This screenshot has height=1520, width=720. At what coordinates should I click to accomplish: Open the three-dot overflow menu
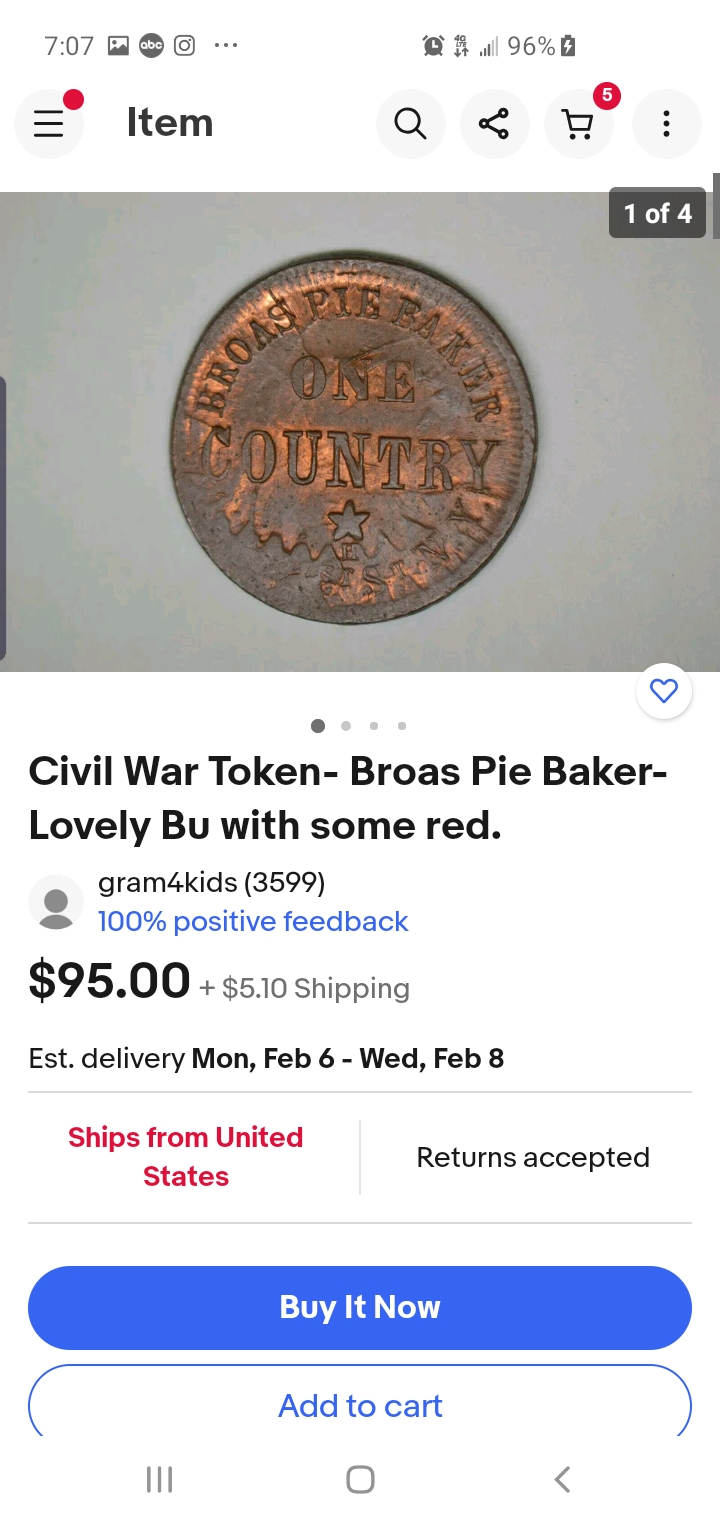coord(666,124)
